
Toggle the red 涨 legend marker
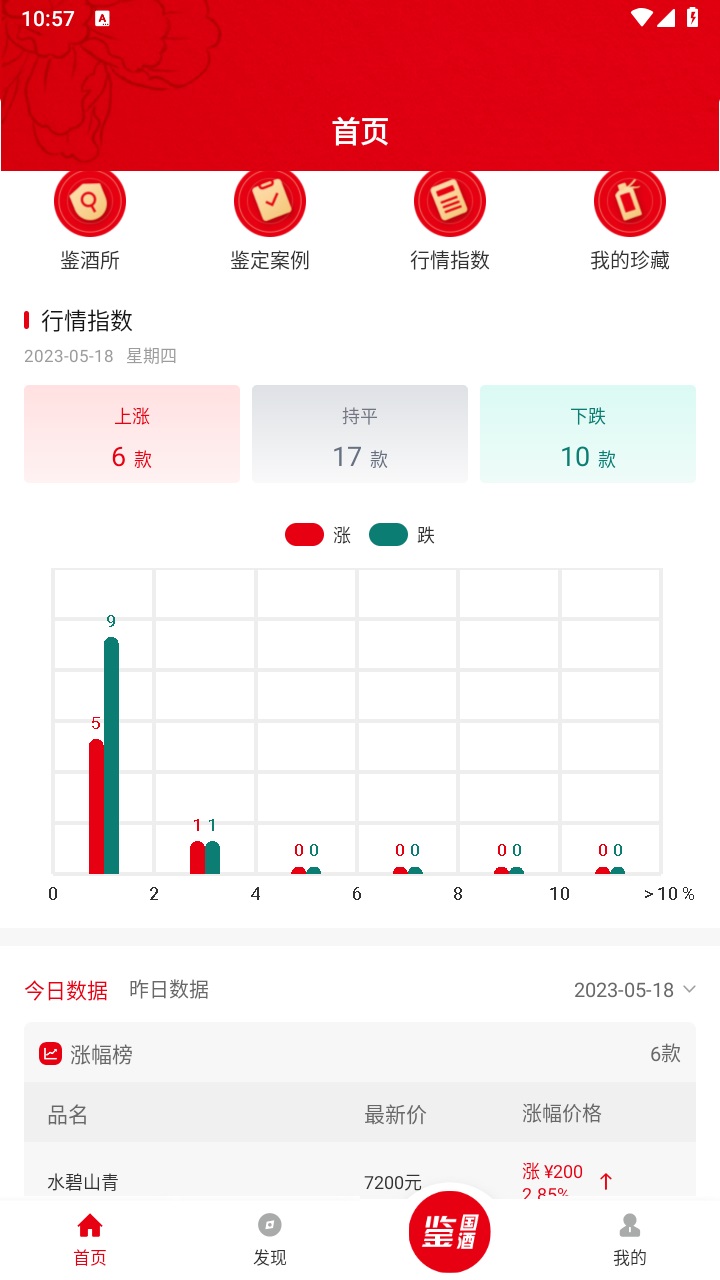click(x=305, y=534)
